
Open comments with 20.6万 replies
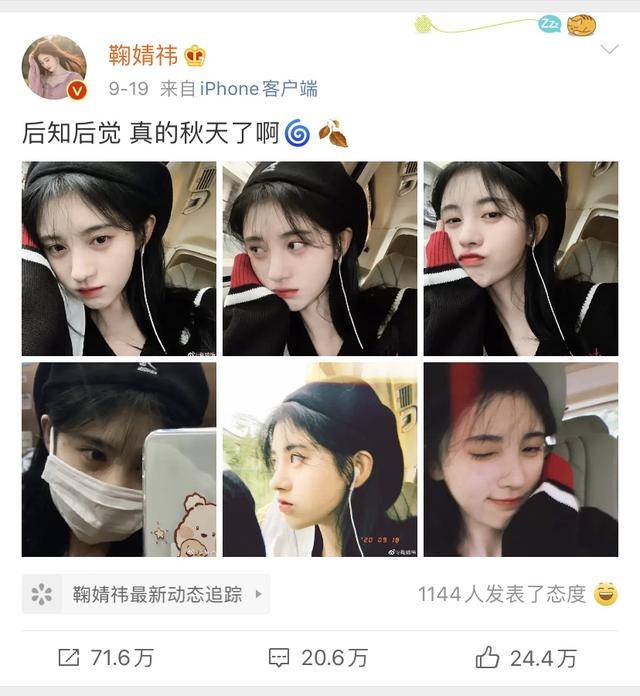318,657
